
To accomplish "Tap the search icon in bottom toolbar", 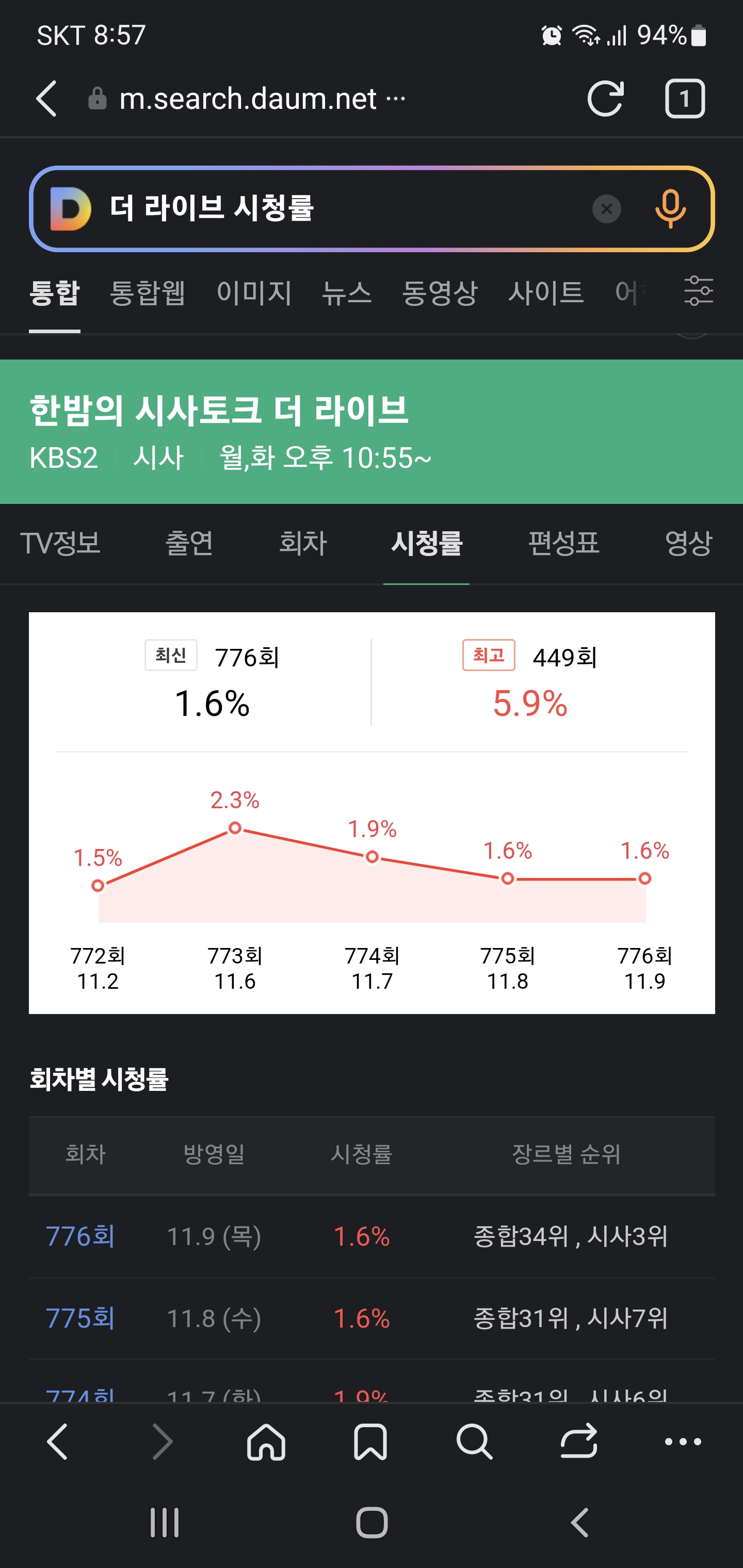I will point(474,1441).
